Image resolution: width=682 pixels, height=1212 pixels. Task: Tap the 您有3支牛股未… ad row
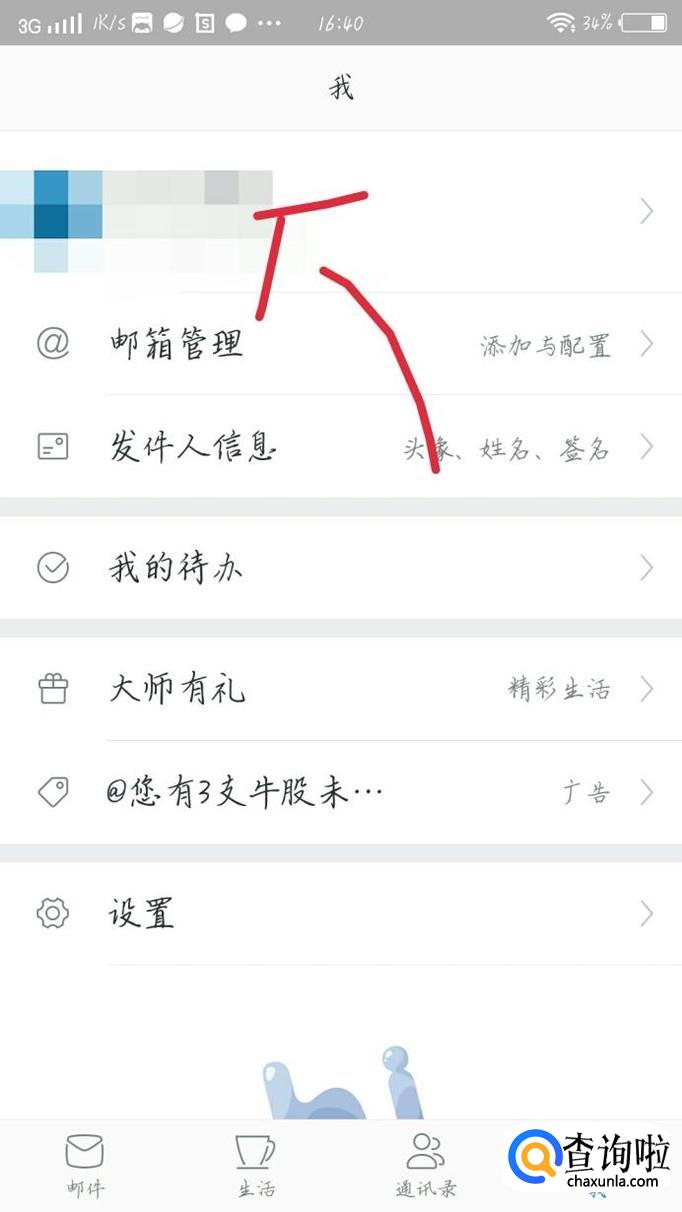(340, 793)
